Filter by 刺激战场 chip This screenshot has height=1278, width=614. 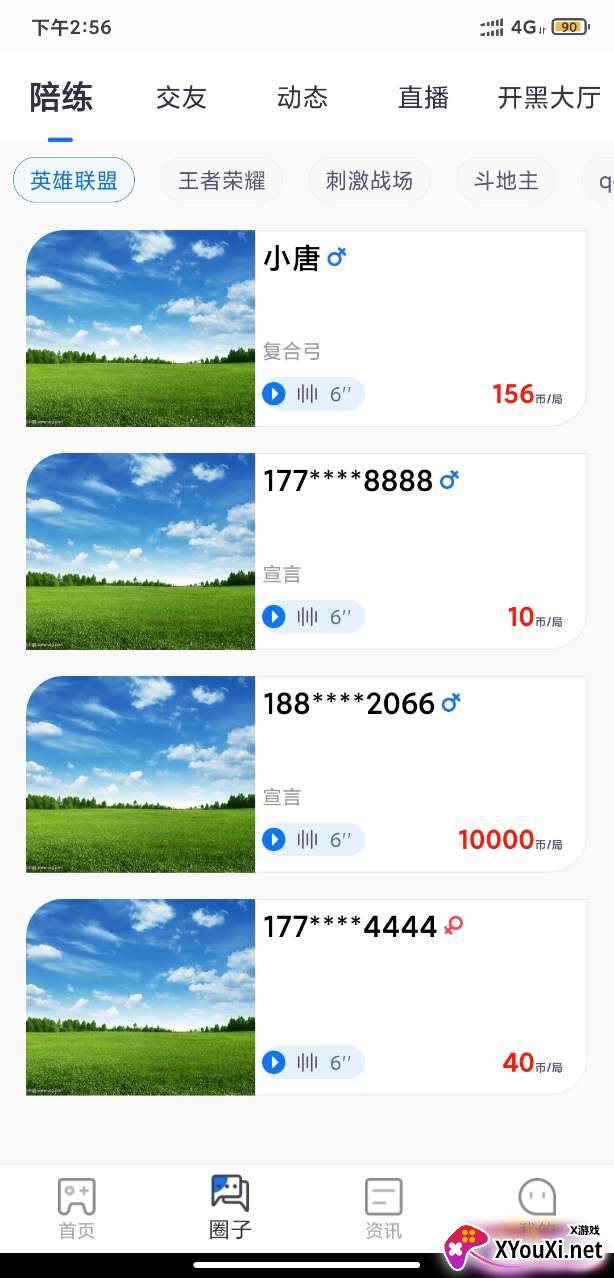pyautogui.click(x=368, y=181)
